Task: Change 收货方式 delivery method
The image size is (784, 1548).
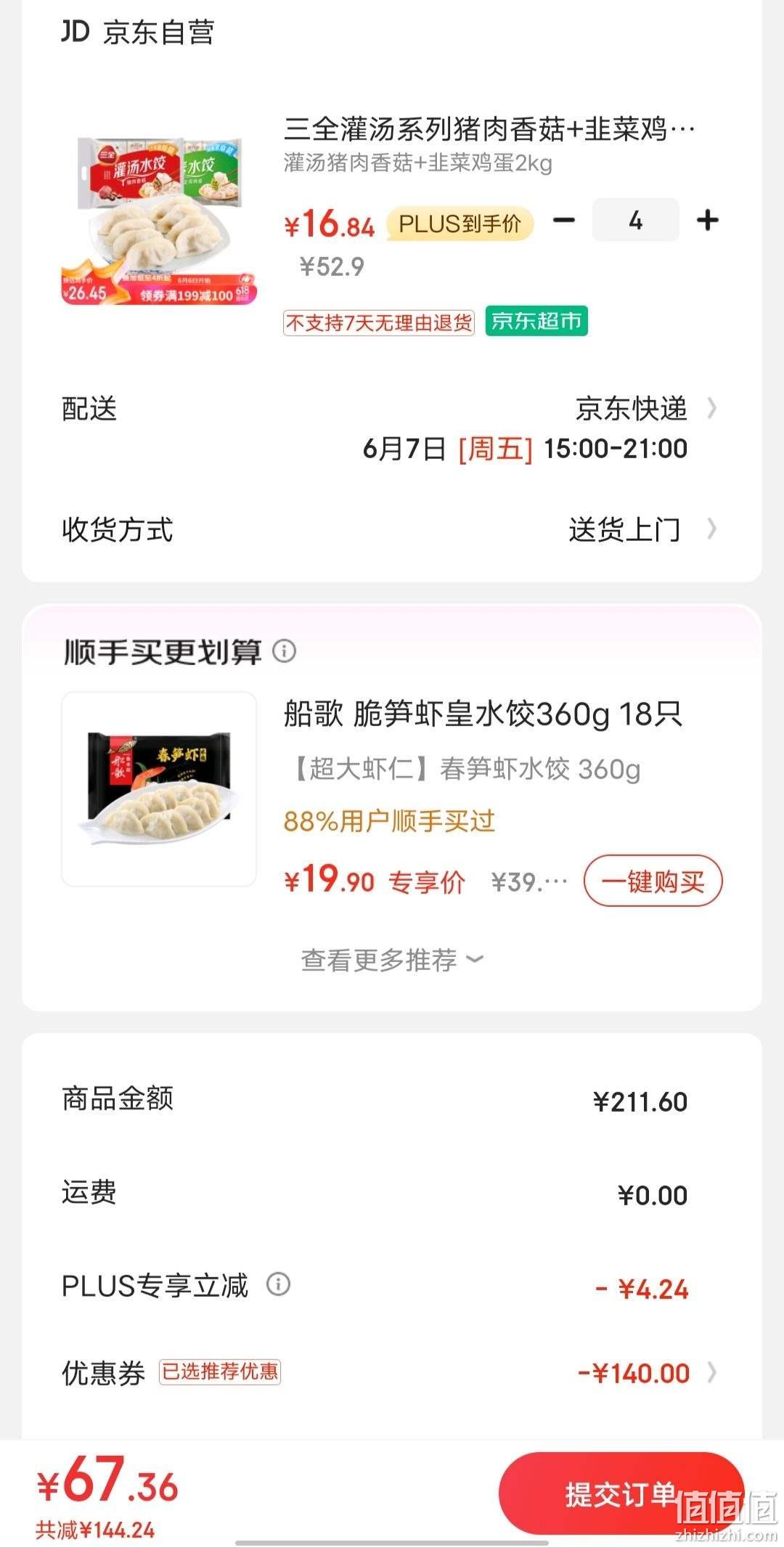Action: coord(392,530)
